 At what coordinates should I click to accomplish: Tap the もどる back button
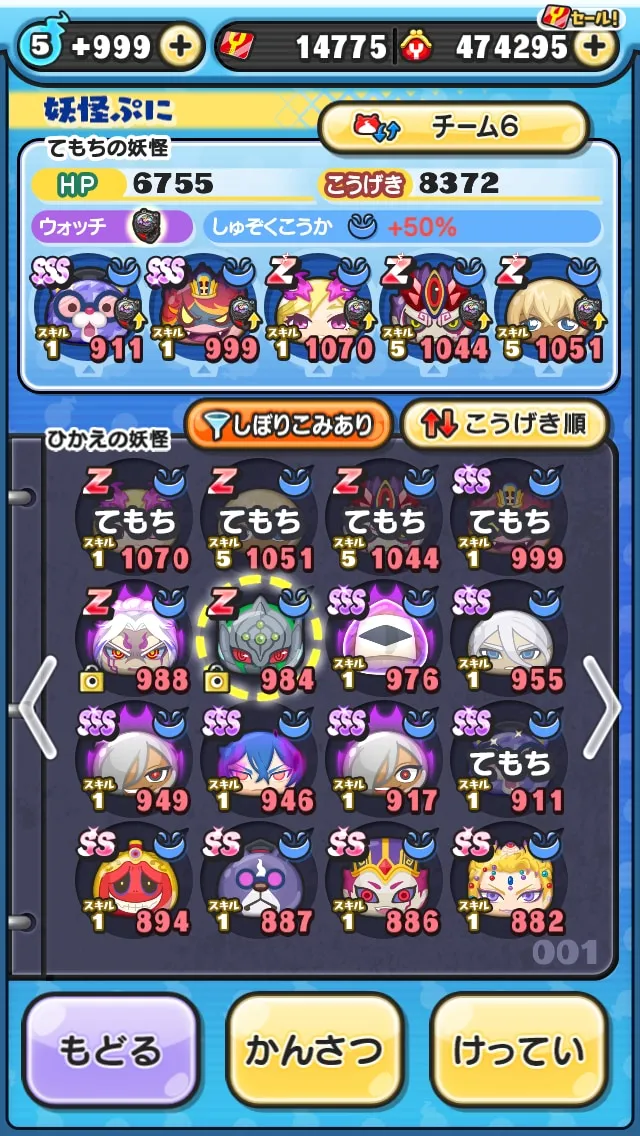click(x=110, y=1050)
